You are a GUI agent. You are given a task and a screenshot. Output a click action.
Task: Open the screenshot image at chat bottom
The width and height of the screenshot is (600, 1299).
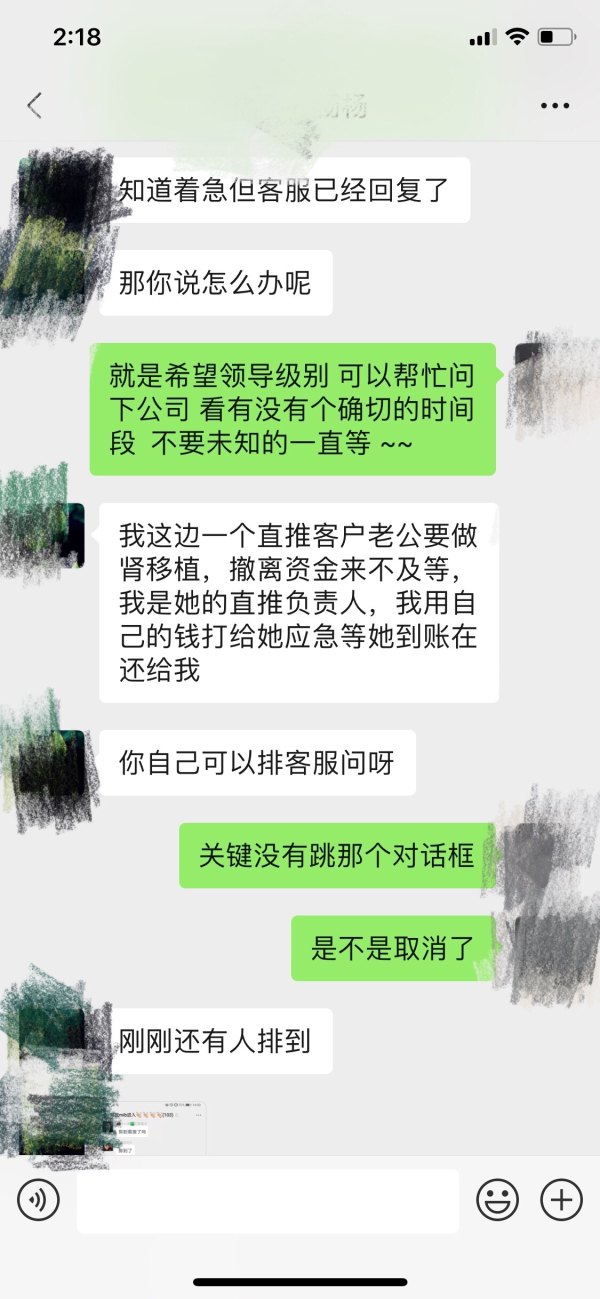153,1129
